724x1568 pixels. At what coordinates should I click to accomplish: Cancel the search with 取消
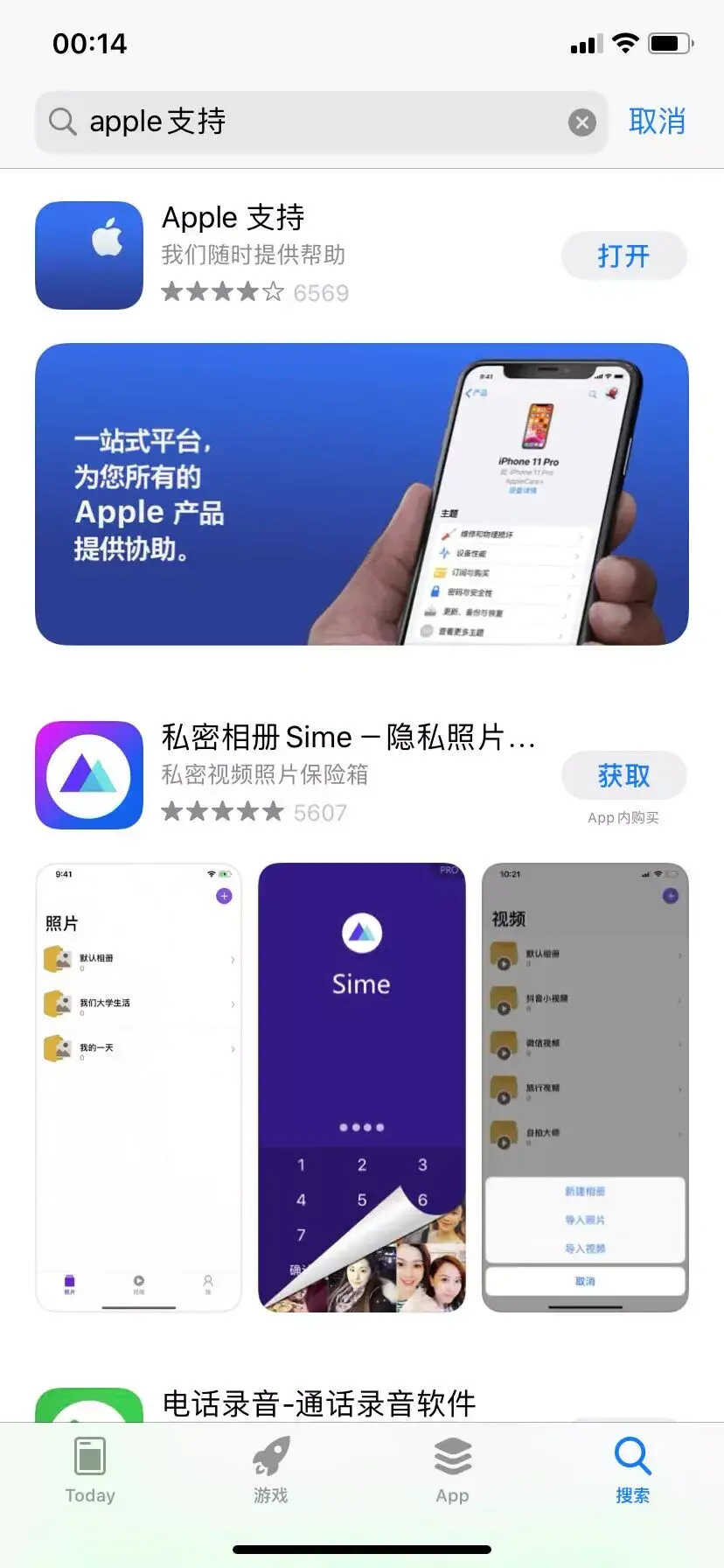coord(657,122)
